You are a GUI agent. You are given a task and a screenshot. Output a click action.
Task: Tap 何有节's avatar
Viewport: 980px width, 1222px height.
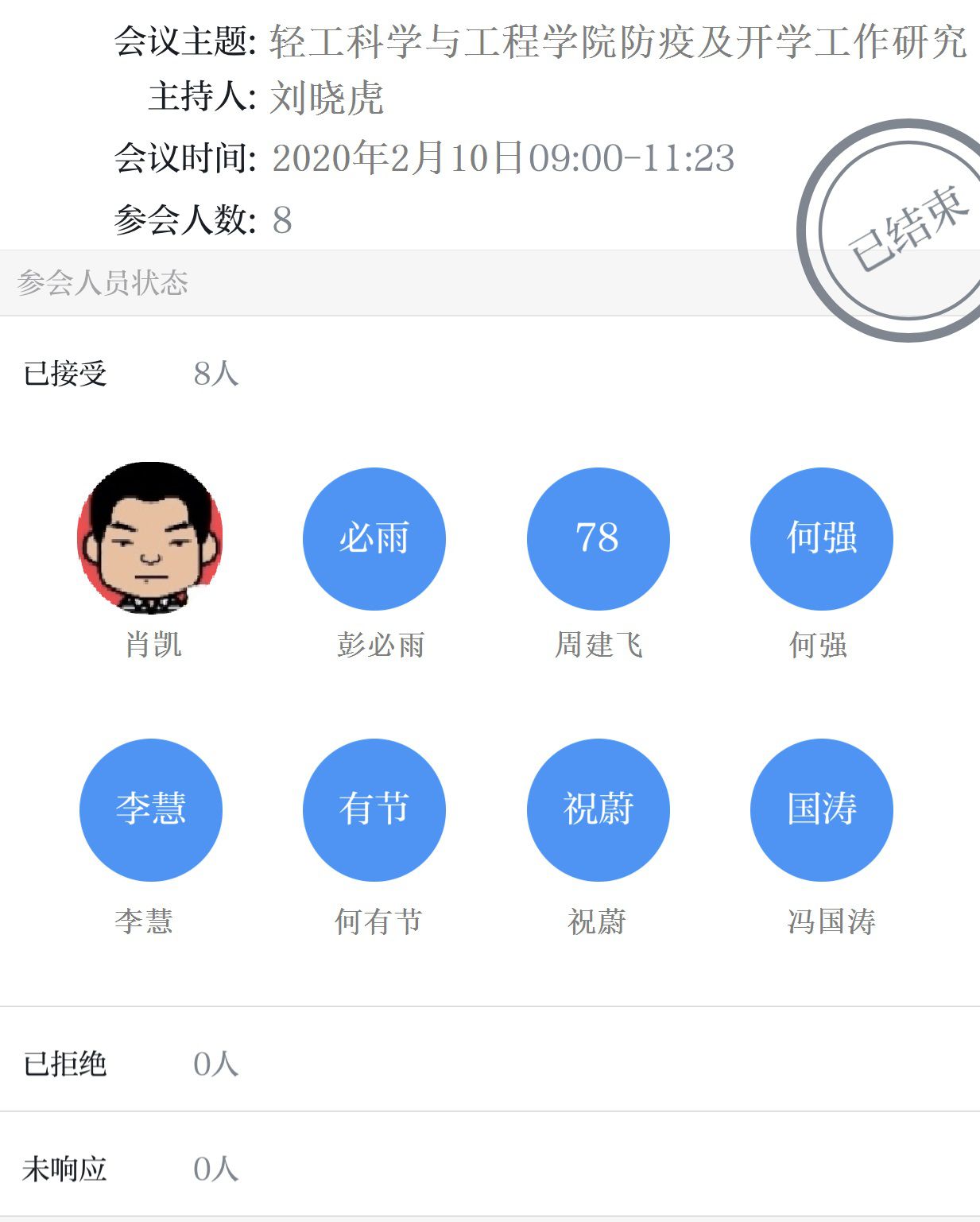[374, 809]
